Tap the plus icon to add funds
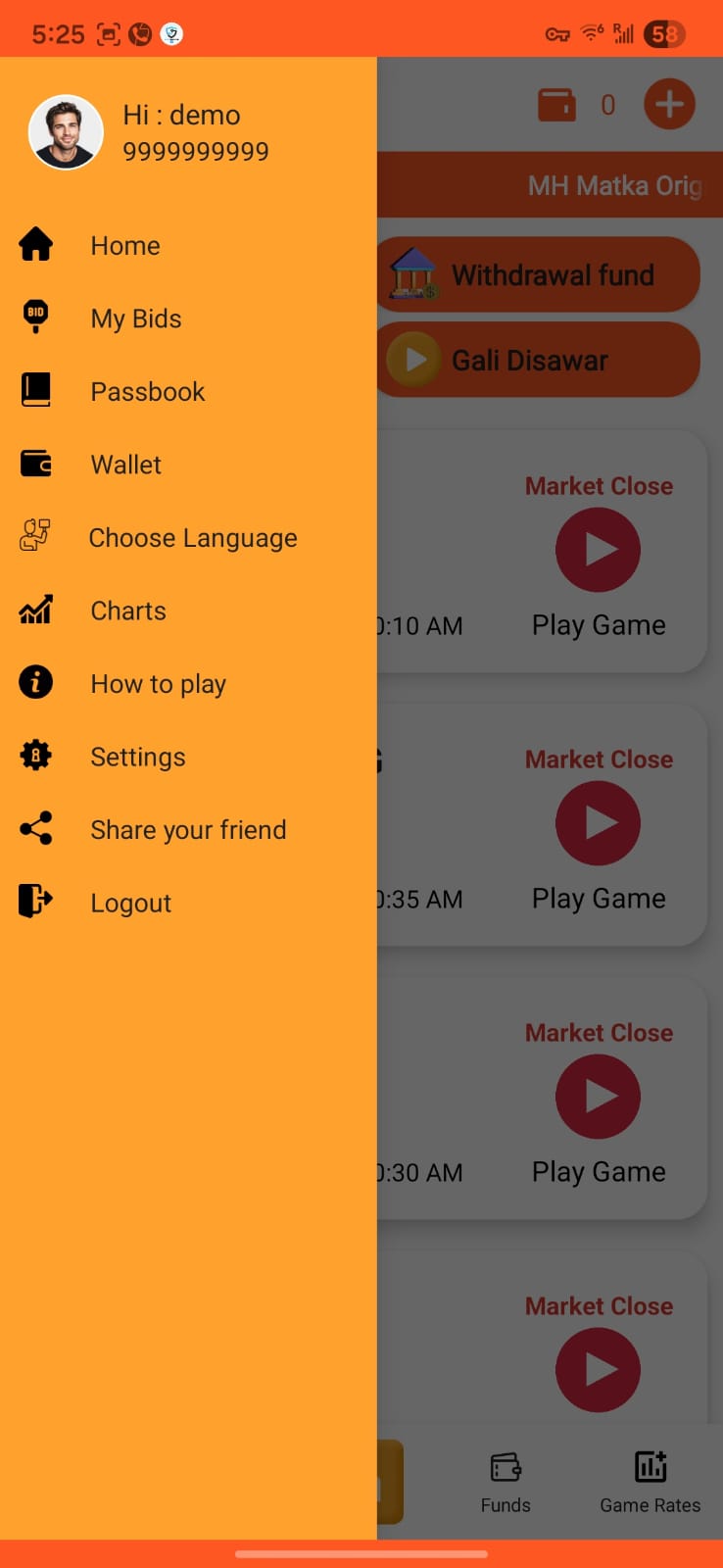The width and height of the screenshot is (723, 1568). coord(669,104)
